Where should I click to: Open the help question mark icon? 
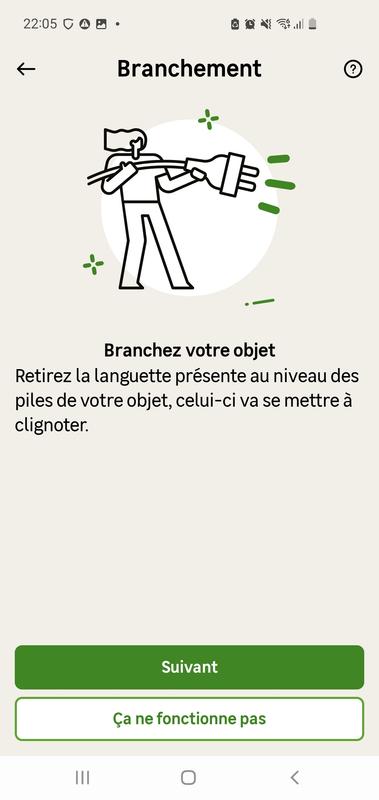pyautogui.click(x=353, y=69)
